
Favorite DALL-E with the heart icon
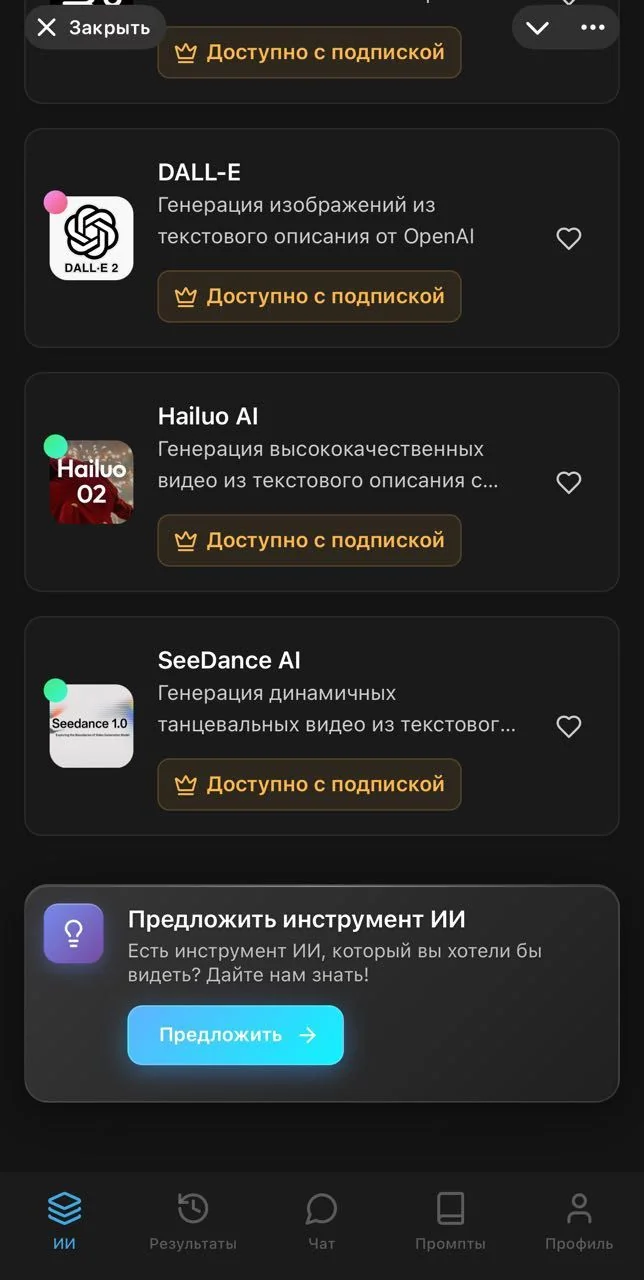point(569,238)
